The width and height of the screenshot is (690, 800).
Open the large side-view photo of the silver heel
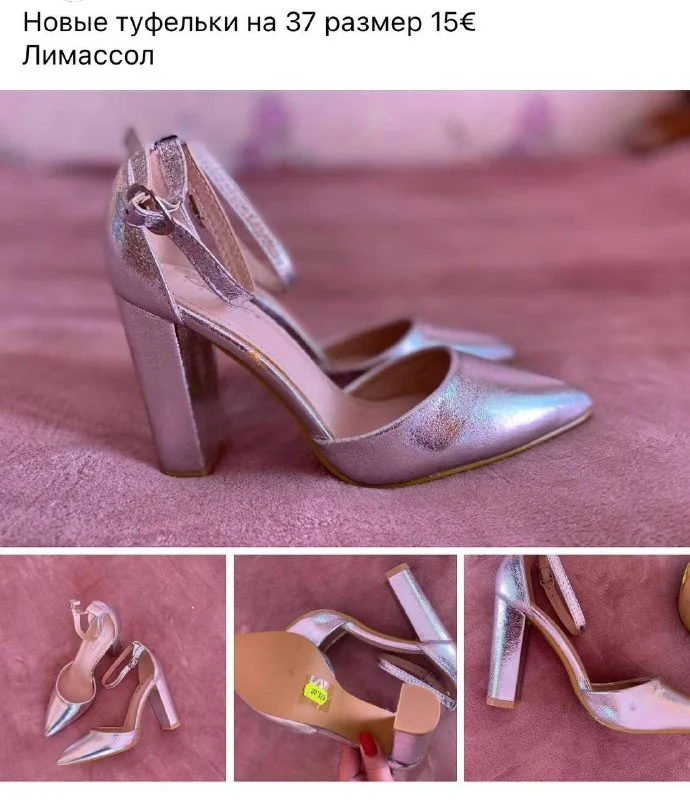click(345, 318)
